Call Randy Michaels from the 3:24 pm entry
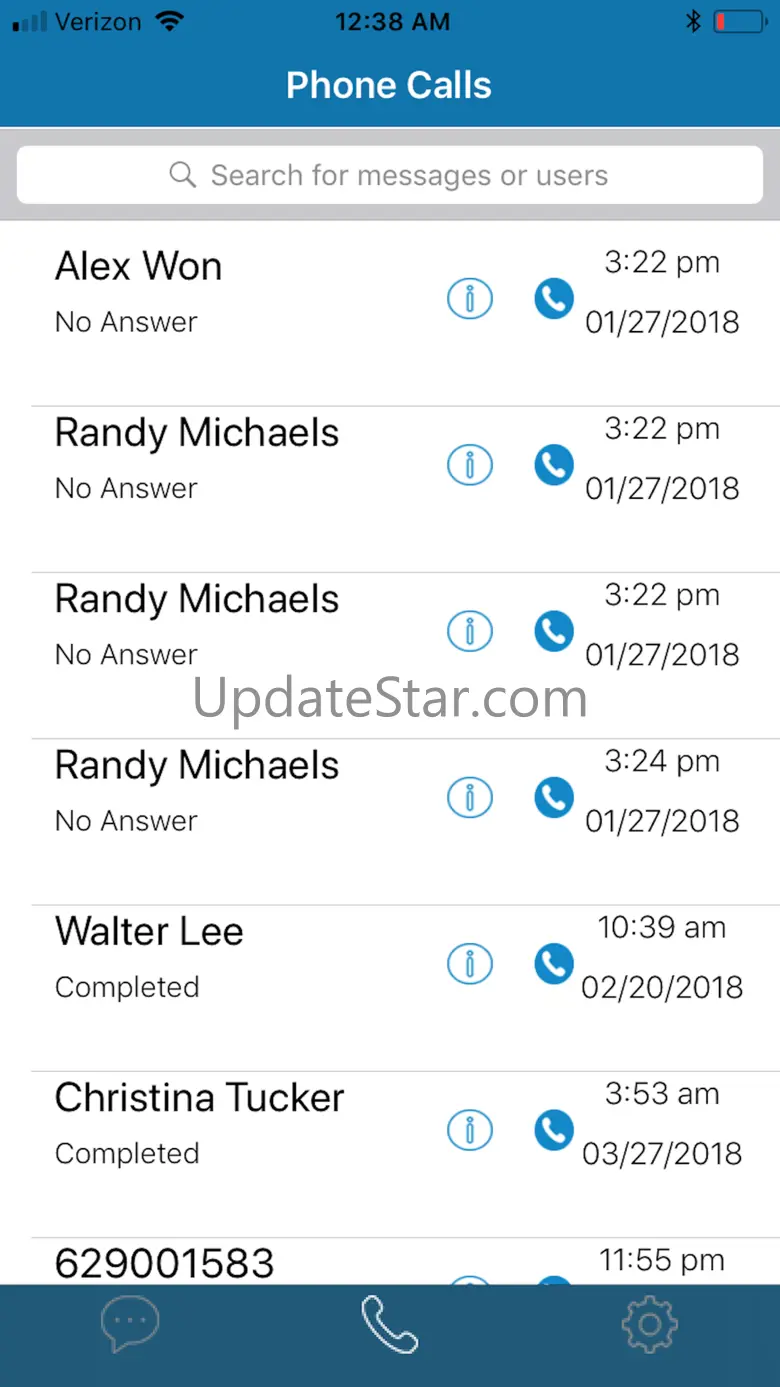Screen dimensions: 780x1387 tap(553, 798)
